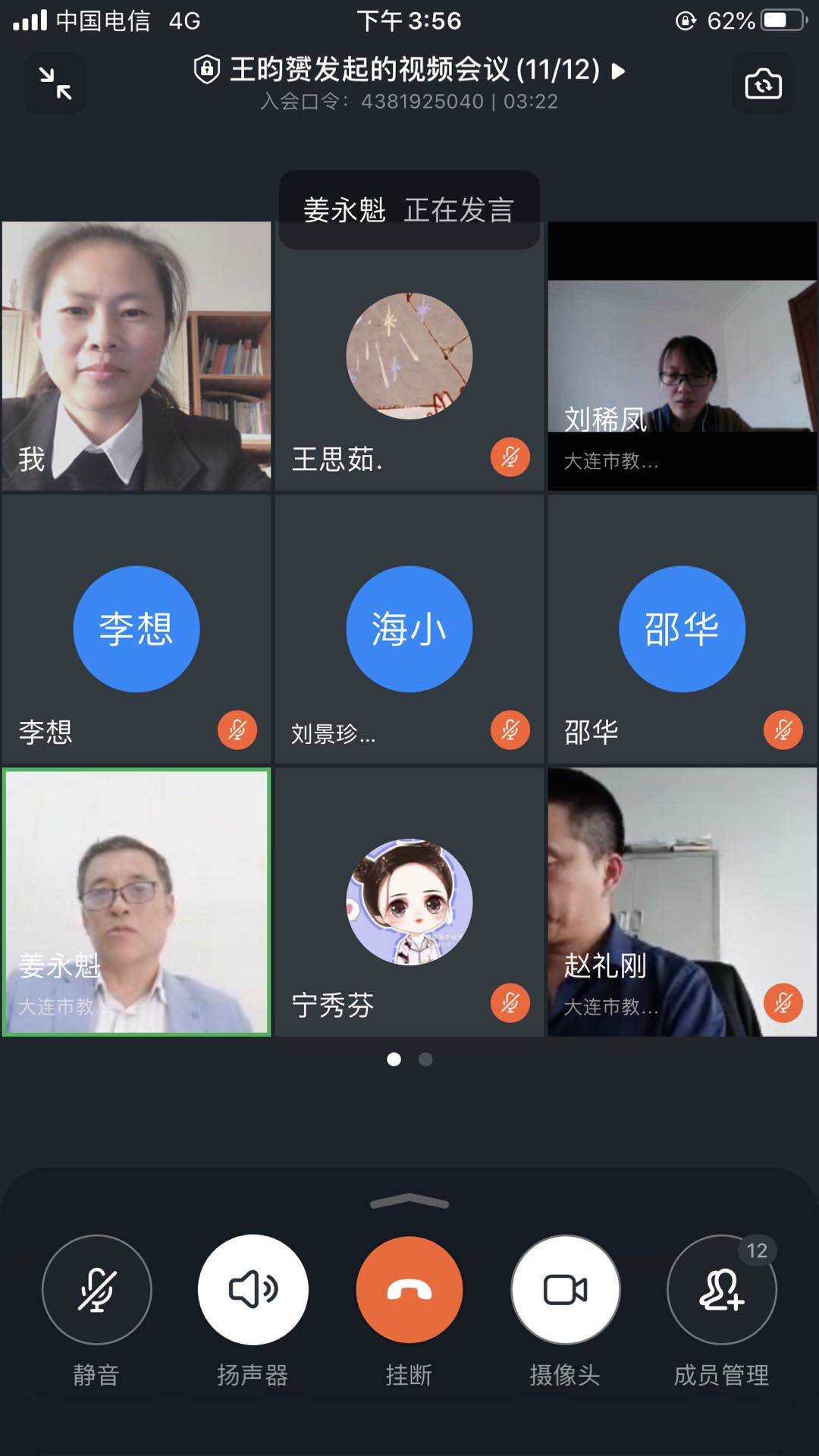Screen dimensions: 819x1456
Task: Select 刘稀凤's video tile
Action: (x=682, y=356)
